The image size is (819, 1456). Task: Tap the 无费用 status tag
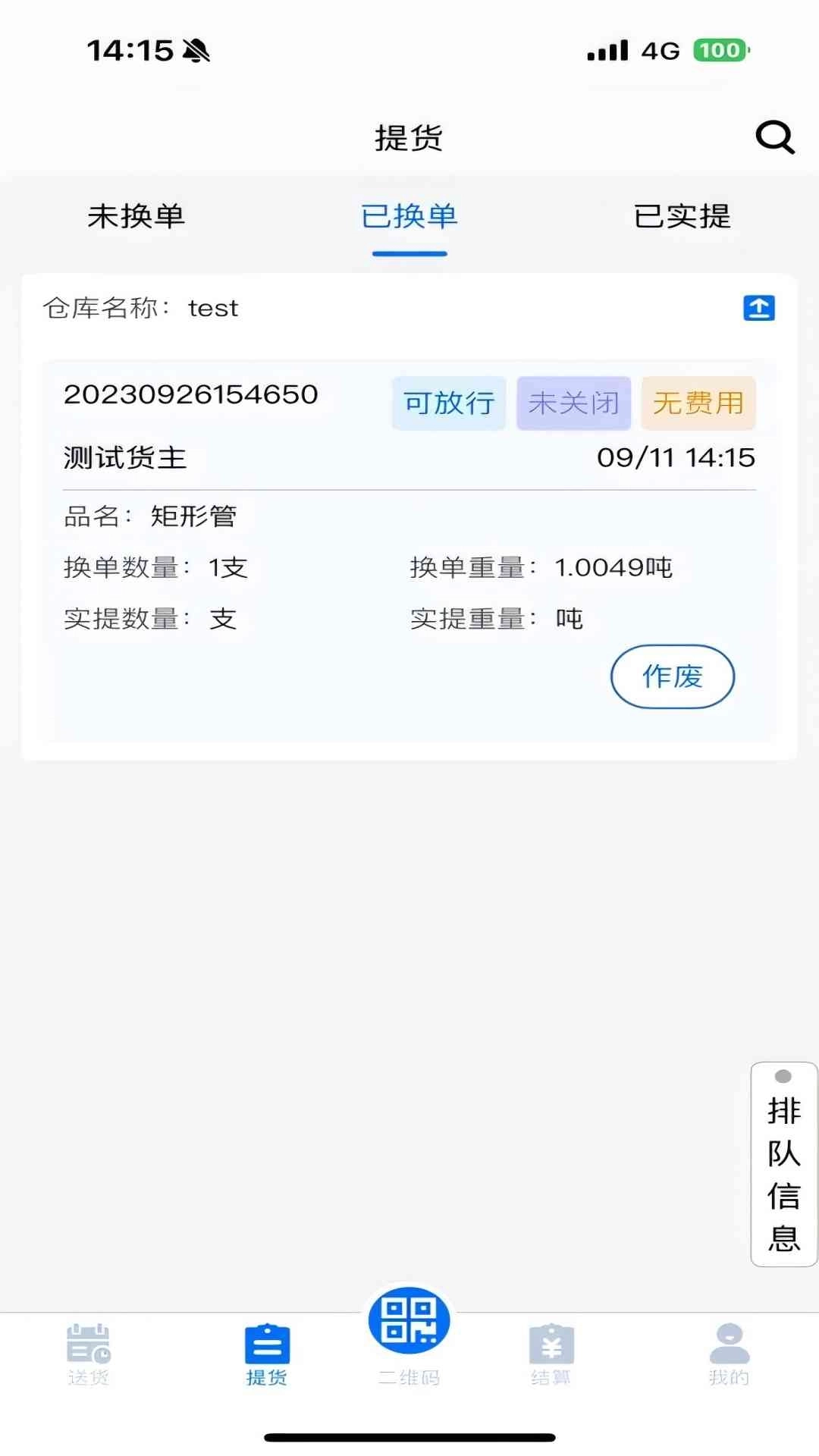698,403
